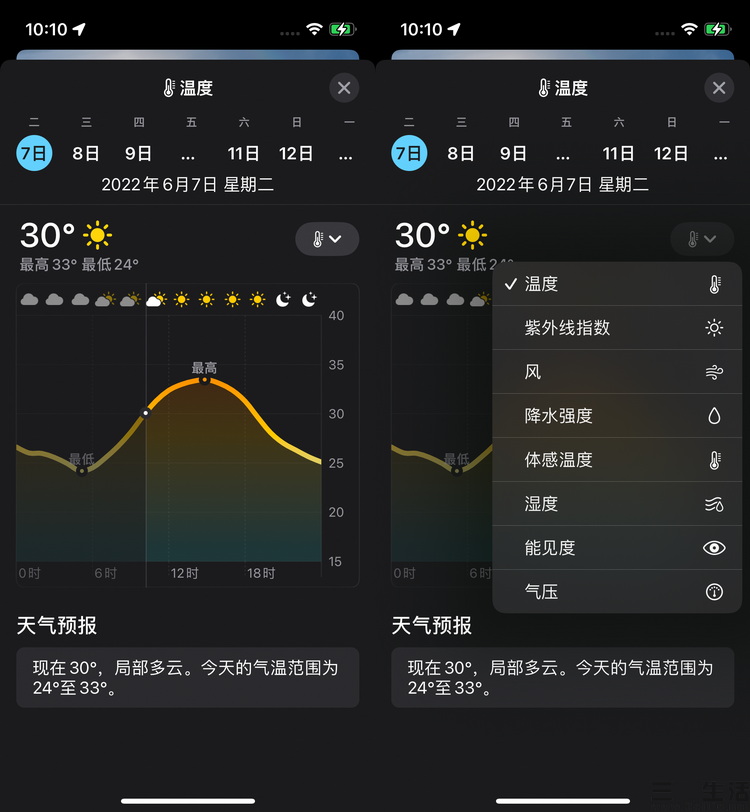This screenshot has width=750, height=812.
Task: Select 气压 menu item
Action: [x=617, y=592]
